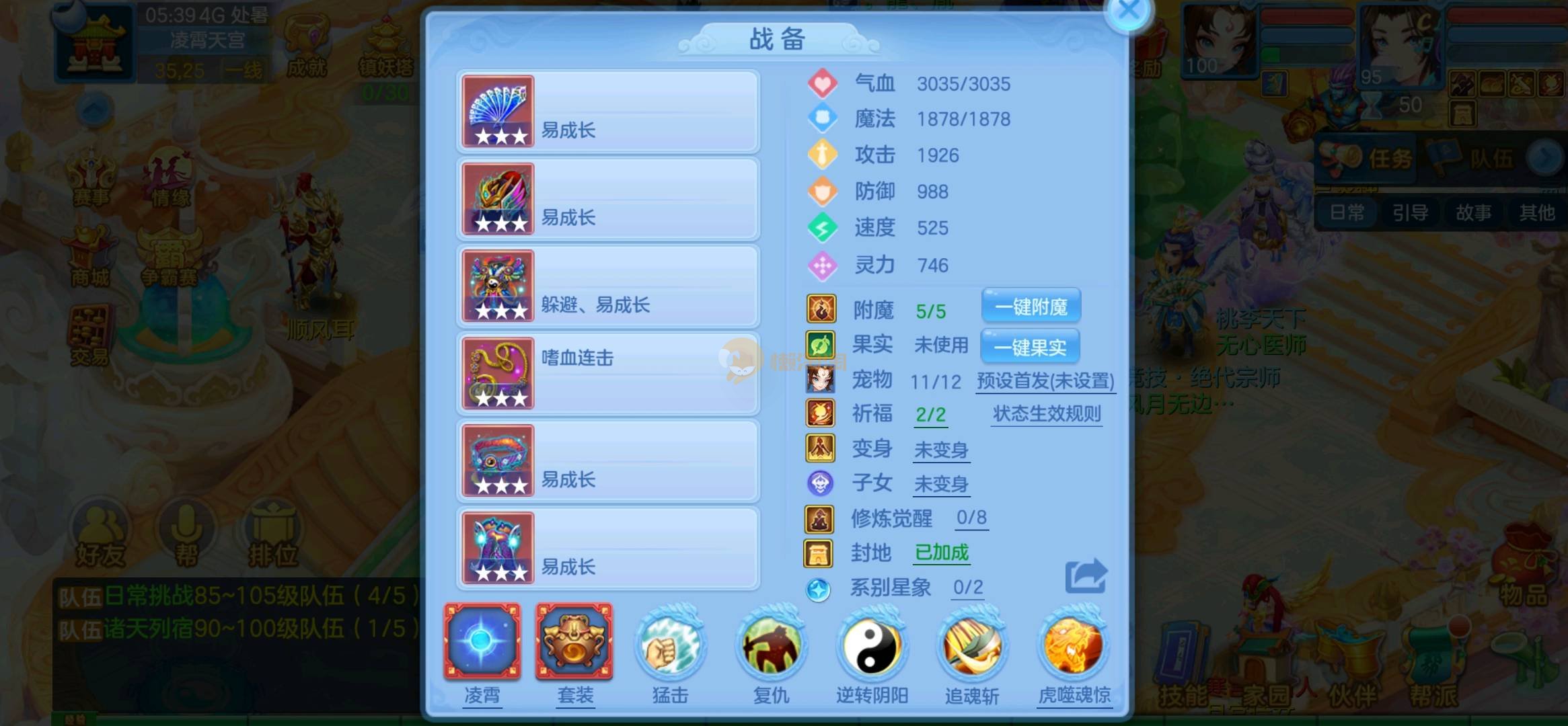Select the 凌霄 icon
The height and width of the screenshot is (726, 1568).
(x=482, y=642)
